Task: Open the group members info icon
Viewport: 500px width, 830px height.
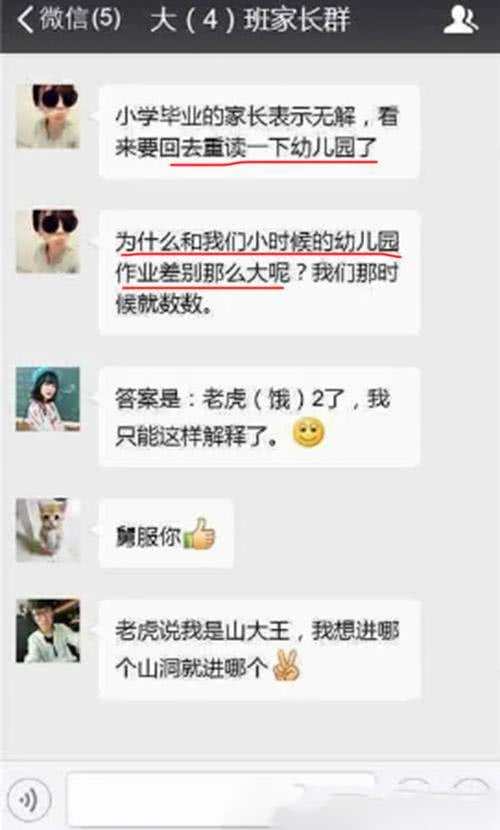Action: pos(460,20)
